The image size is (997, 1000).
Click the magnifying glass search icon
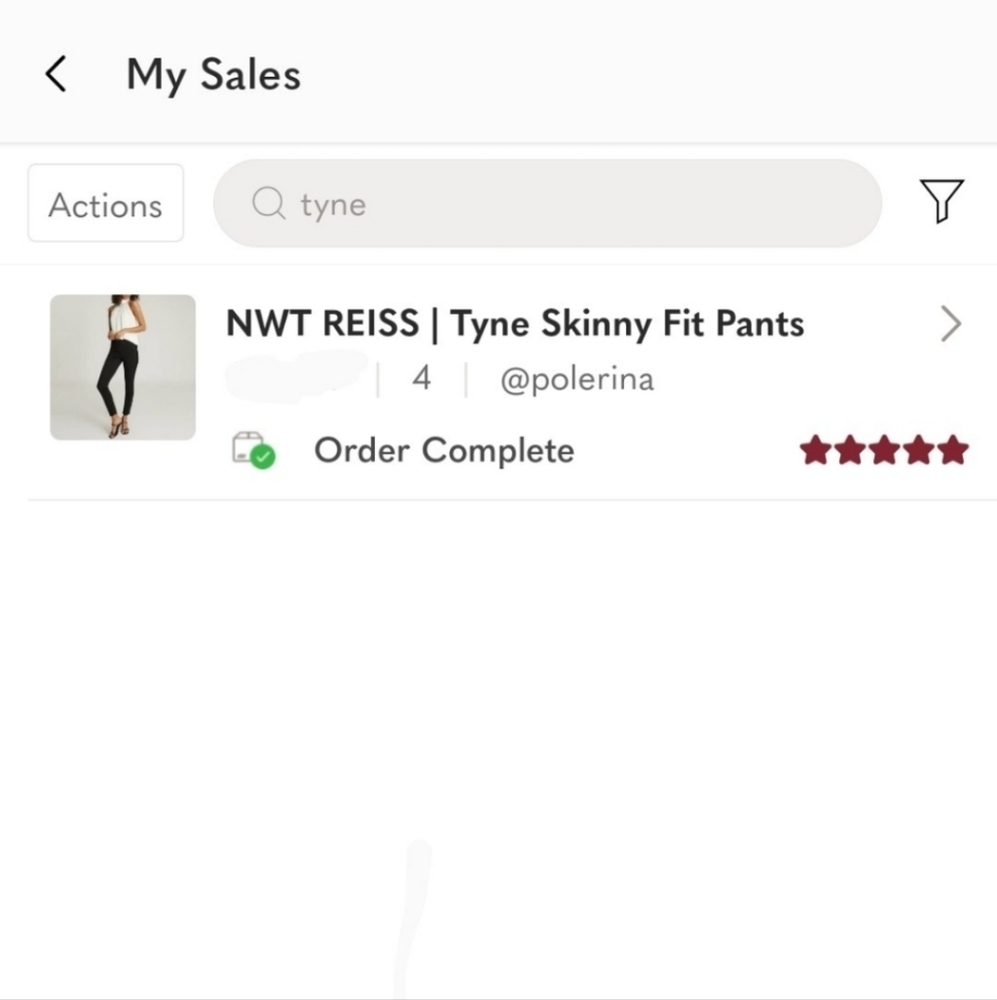[x=267, y=203]
